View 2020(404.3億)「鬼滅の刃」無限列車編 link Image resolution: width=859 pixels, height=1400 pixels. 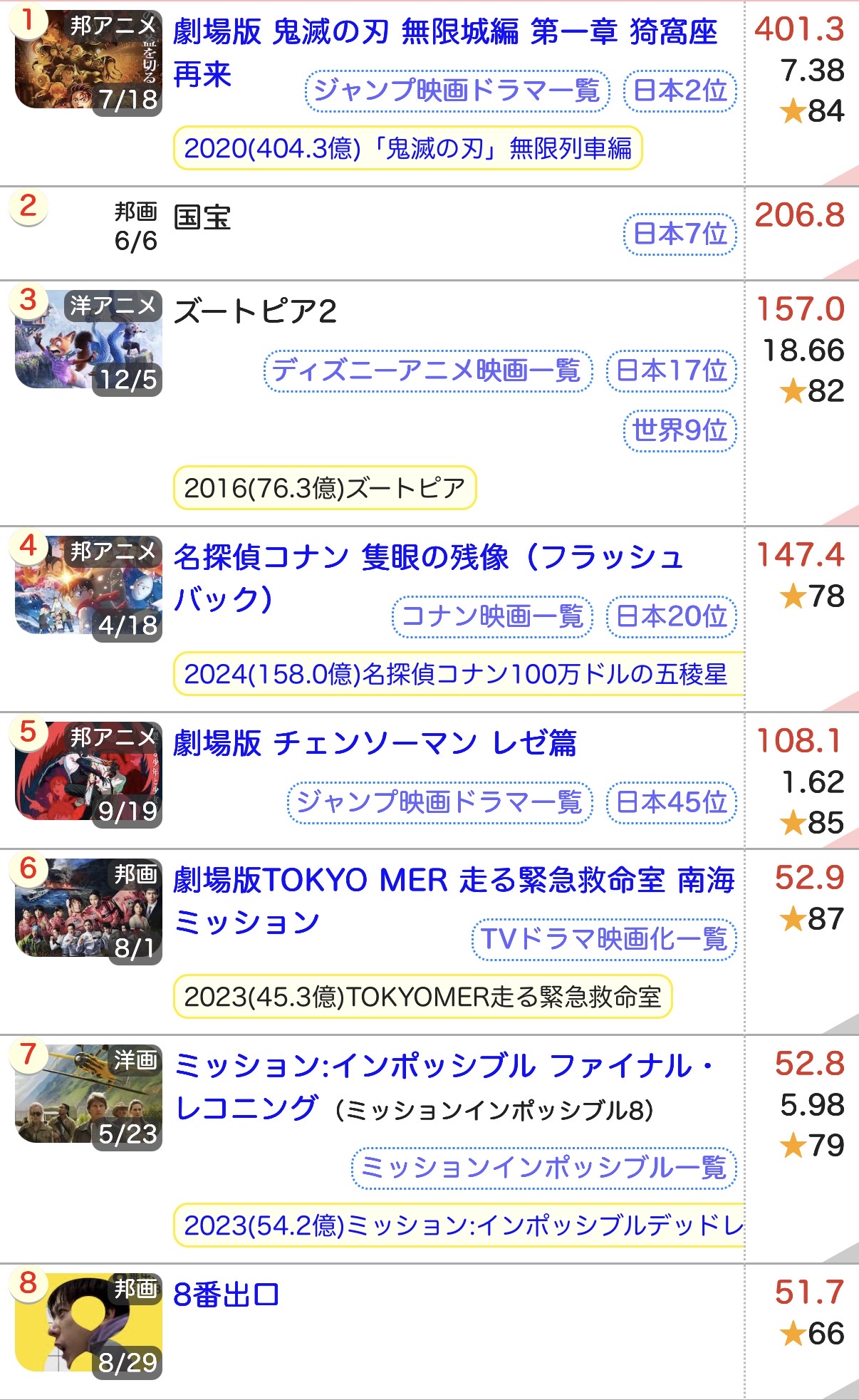pyautogui.click(x=407, y=149)
